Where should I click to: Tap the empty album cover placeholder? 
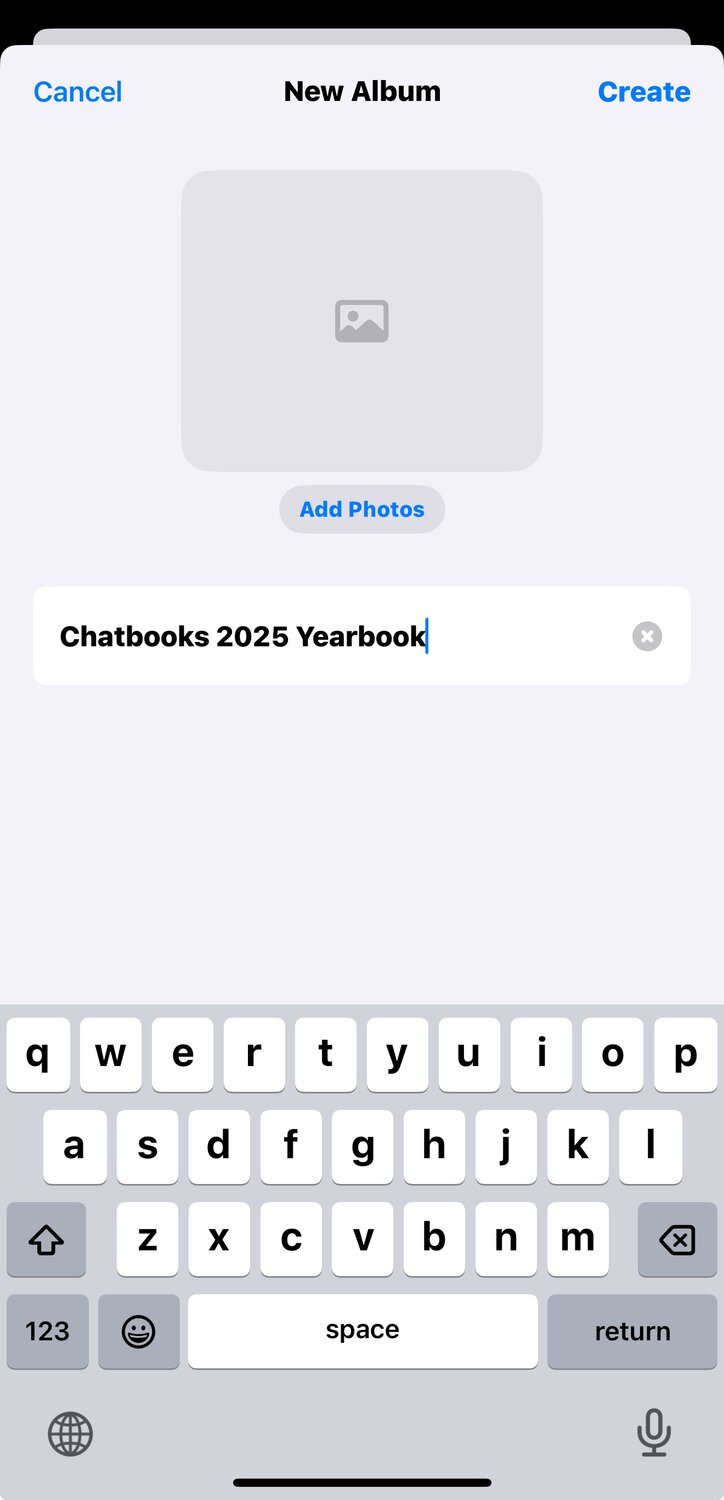tap(362, 320)
